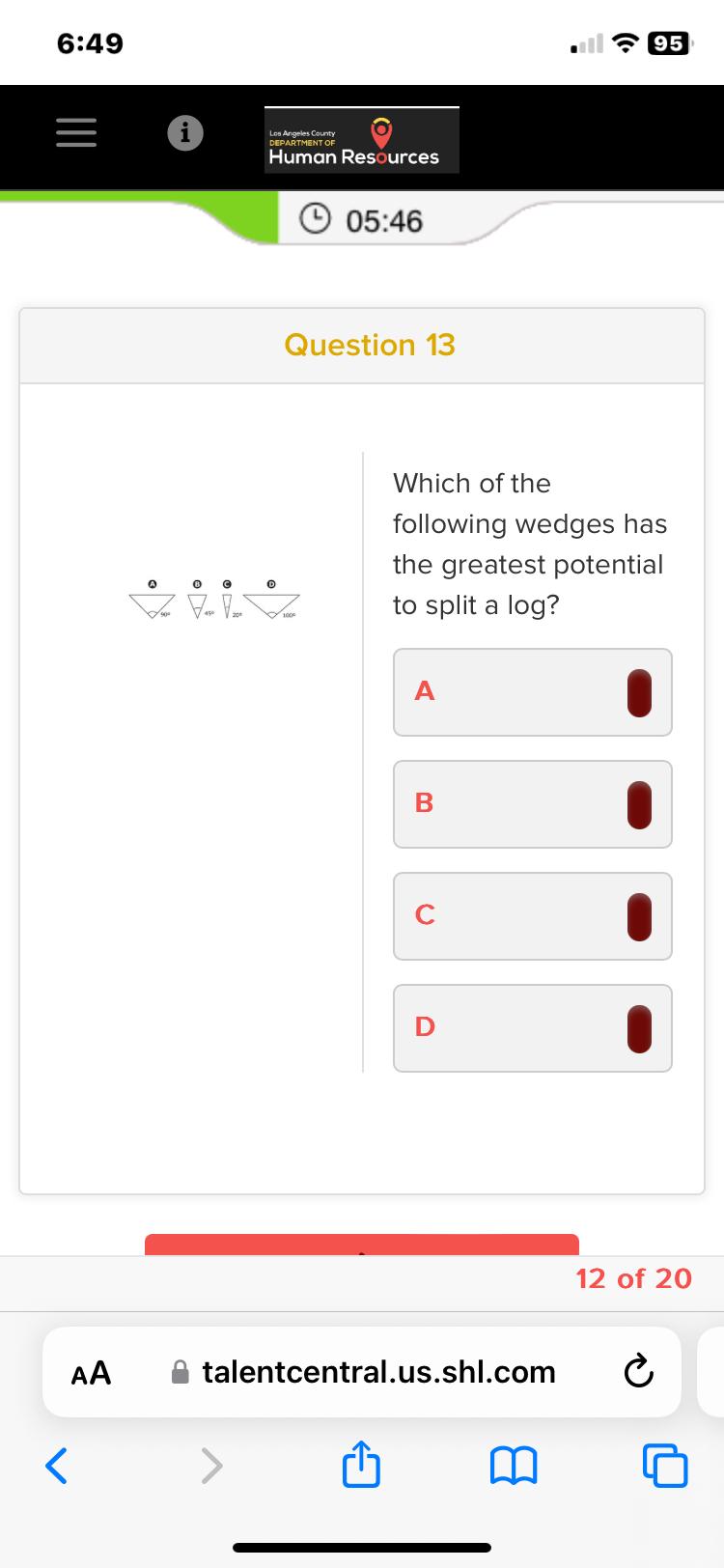Image resolution: width=724 pixels, height=1568 pixels.
Task: Choose answer option C
Action: point(532,916)
